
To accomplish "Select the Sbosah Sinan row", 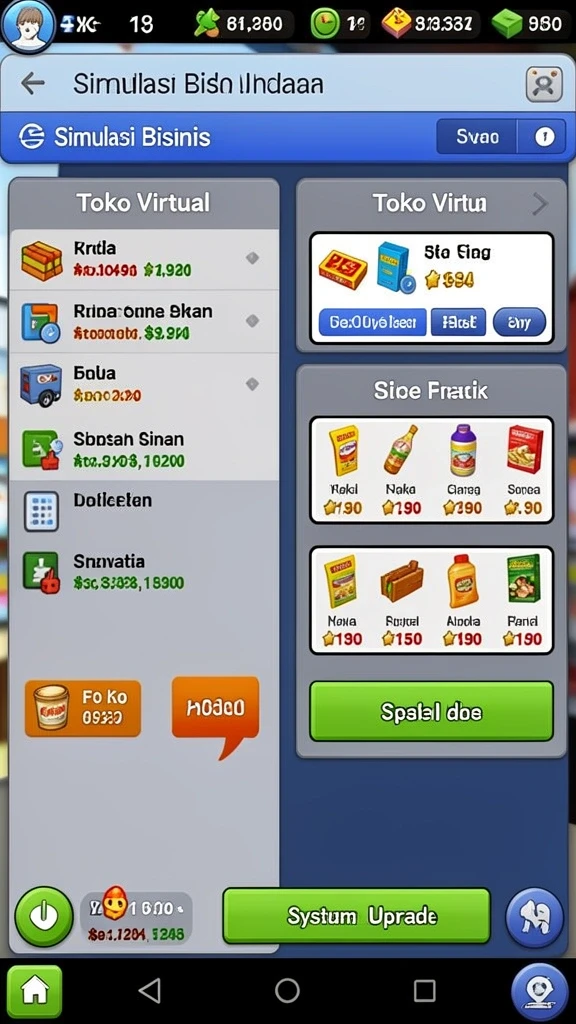I will [x=144, y=448].
